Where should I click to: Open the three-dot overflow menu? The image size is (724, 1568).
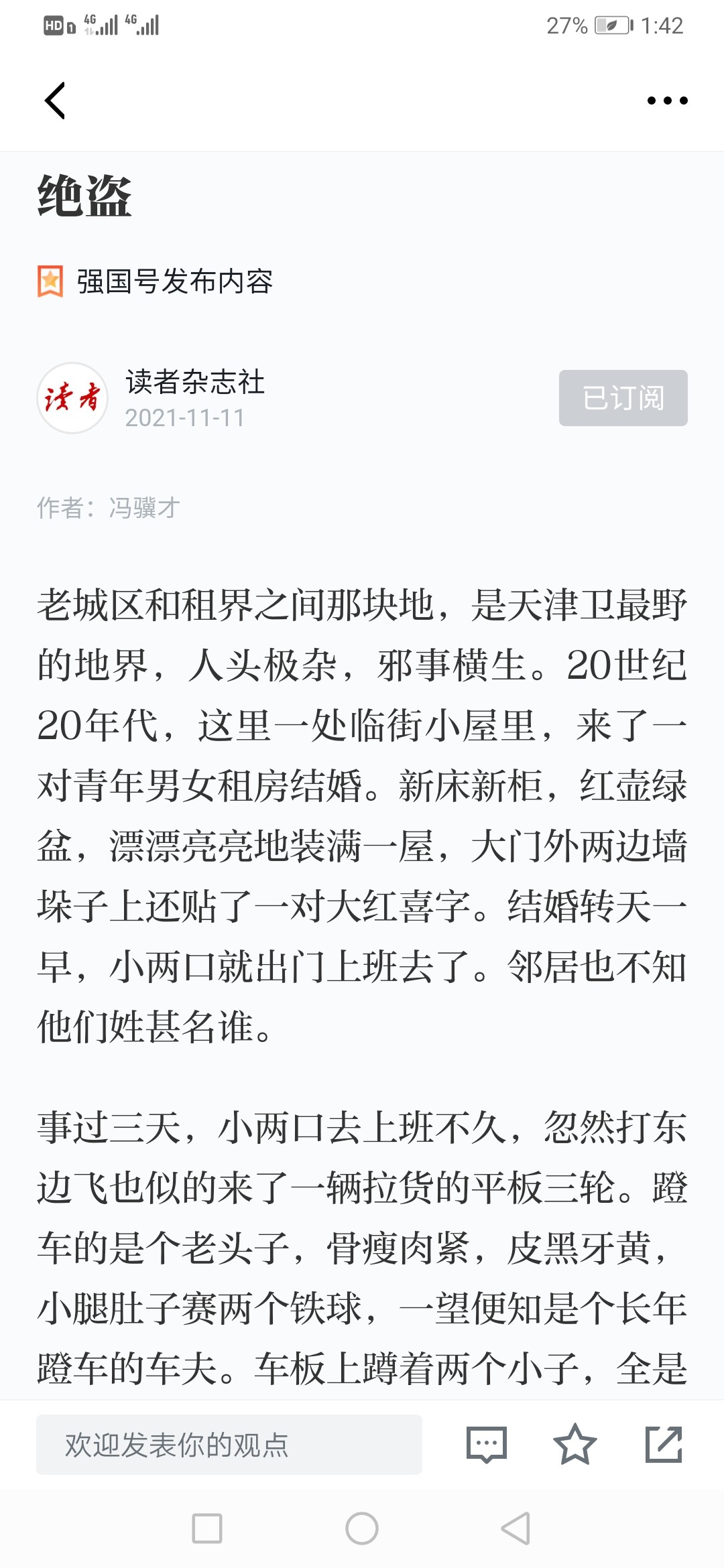coord(667,101)
